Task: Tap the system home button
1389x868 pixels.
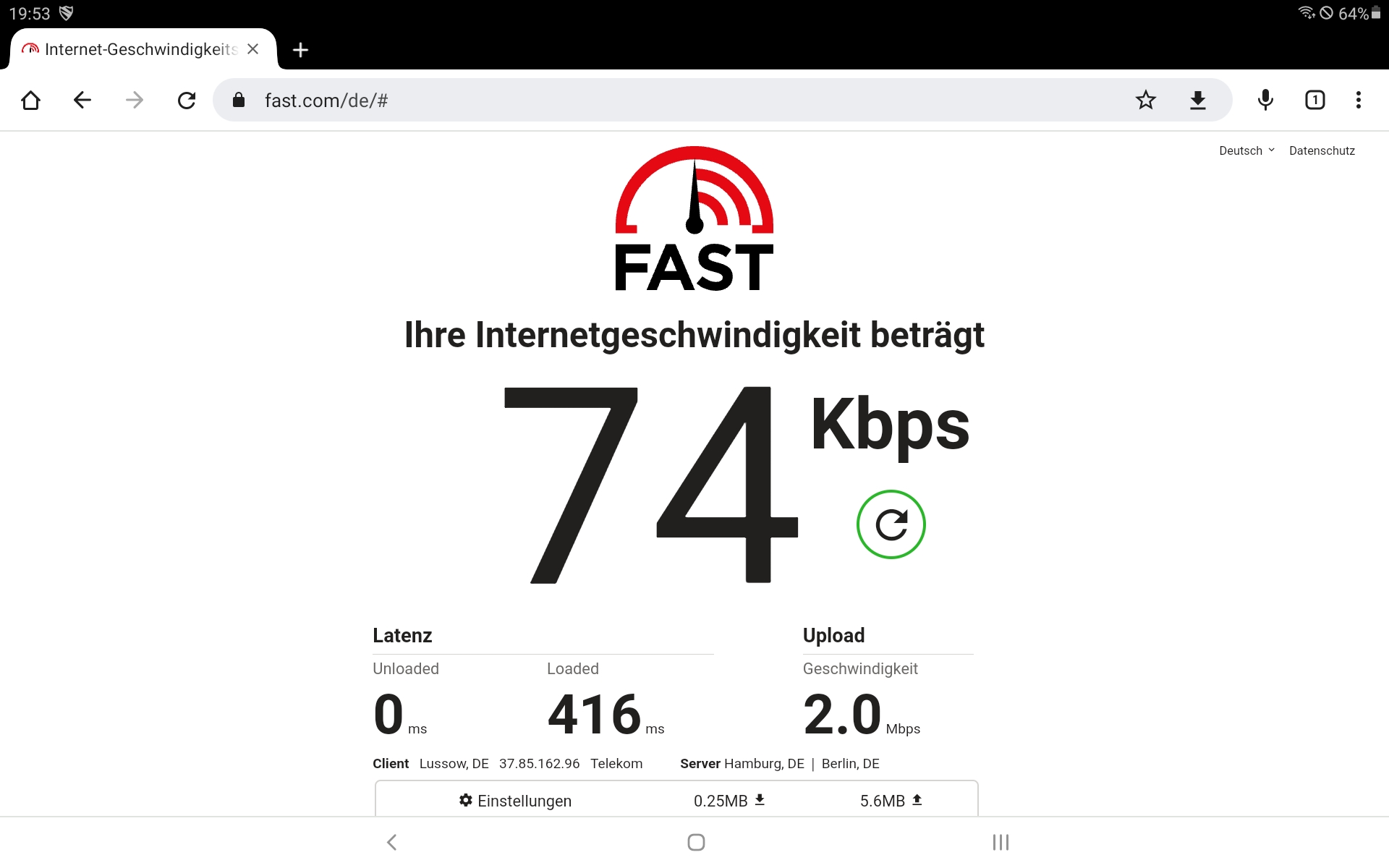Action: click(695, 842)
